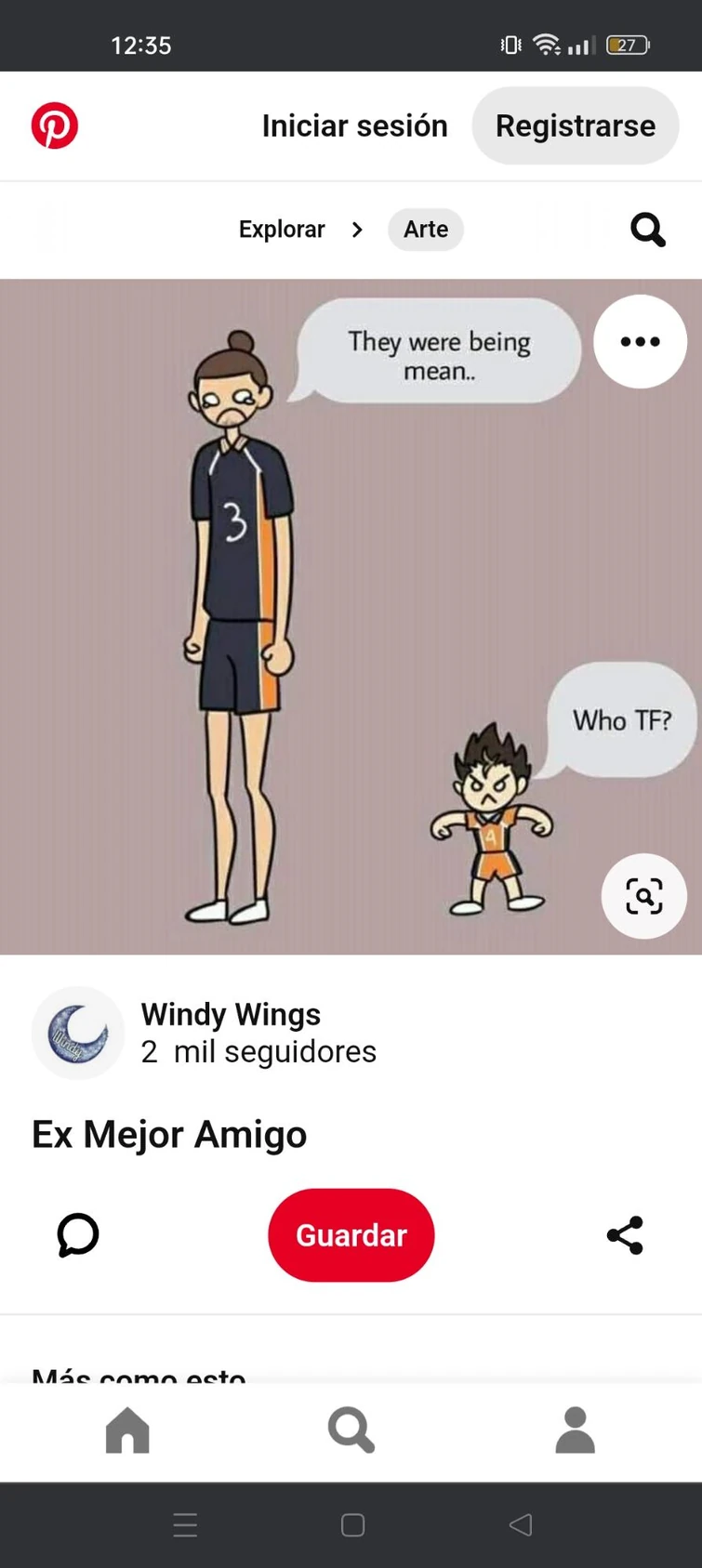Open search with the magnifying glass icon
This screenshot has width=702, height=1568.
click(647, 230)
